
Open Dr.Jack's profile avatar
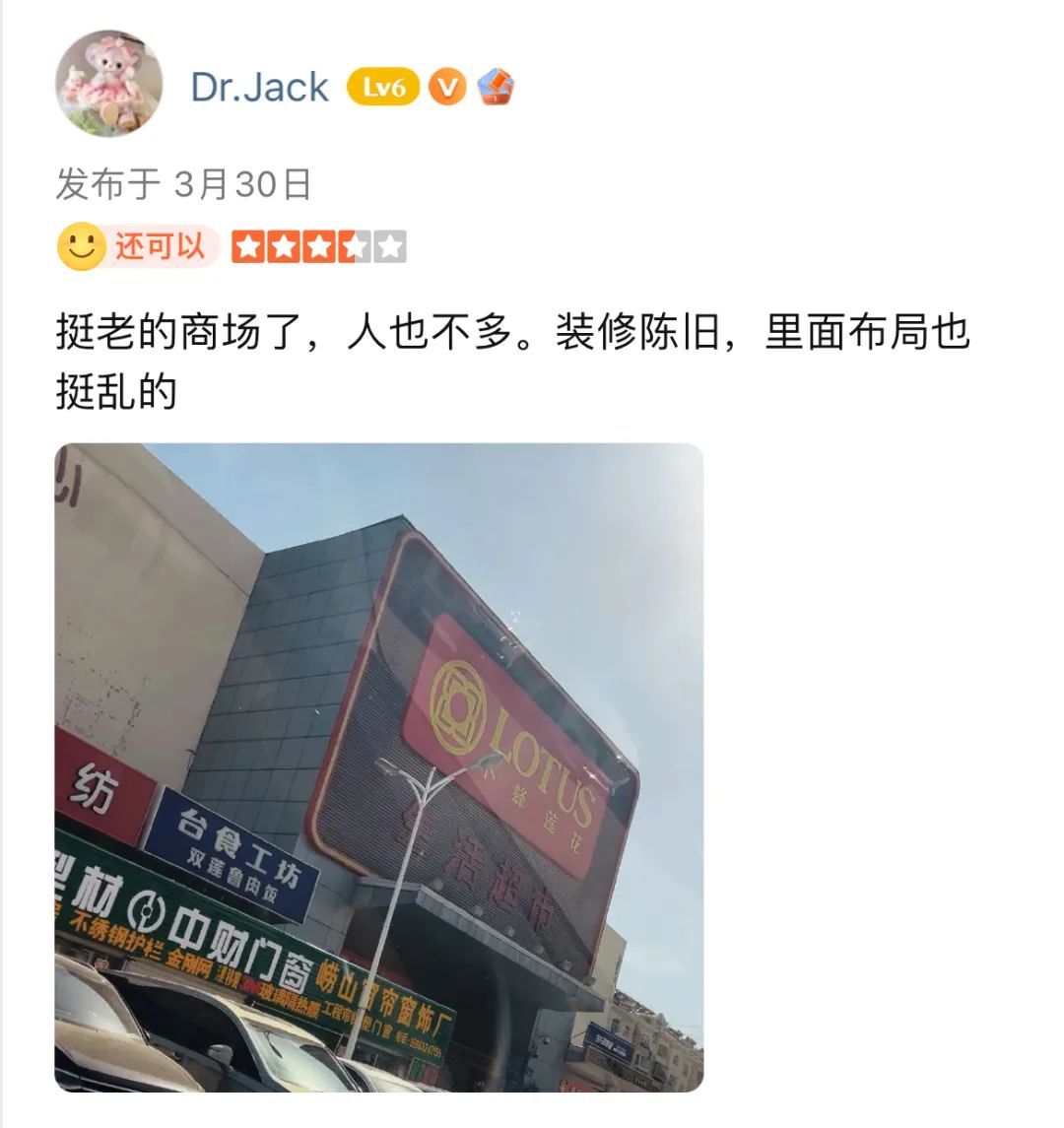coord(109,84)
